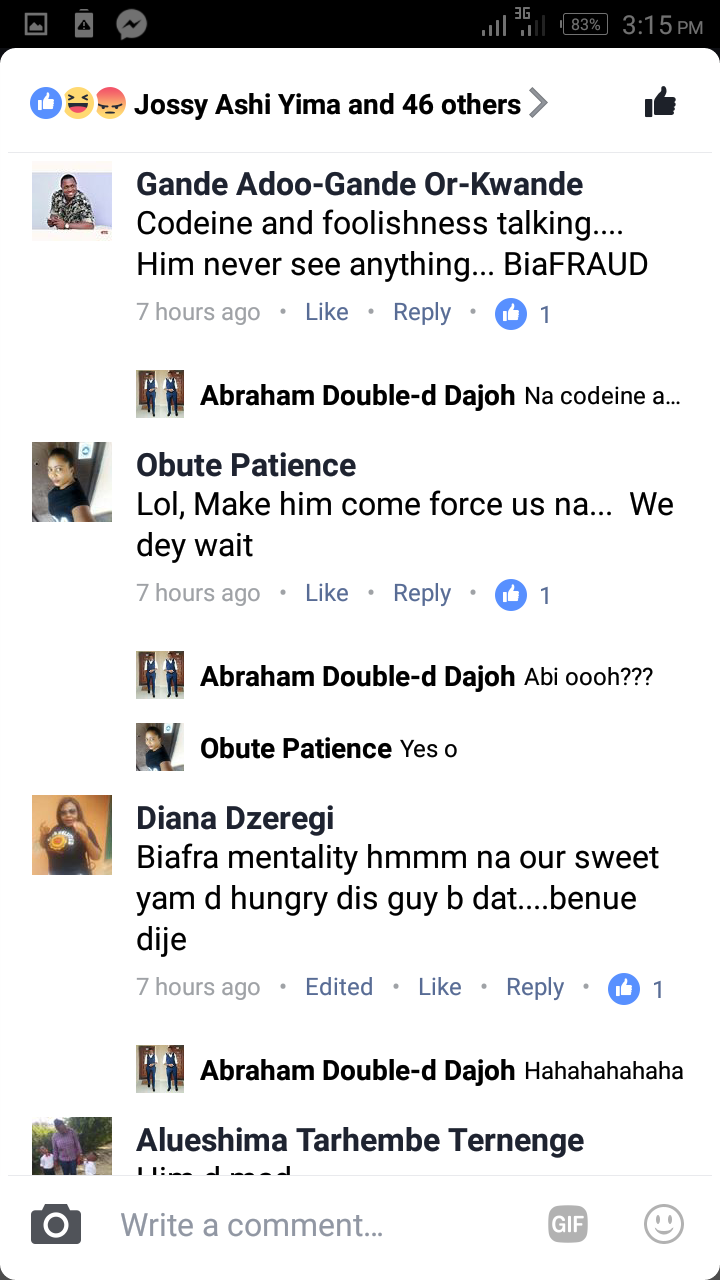Open the GIF picker
The width and height of the screenshot is (720, 1280).
[567, 1224]
